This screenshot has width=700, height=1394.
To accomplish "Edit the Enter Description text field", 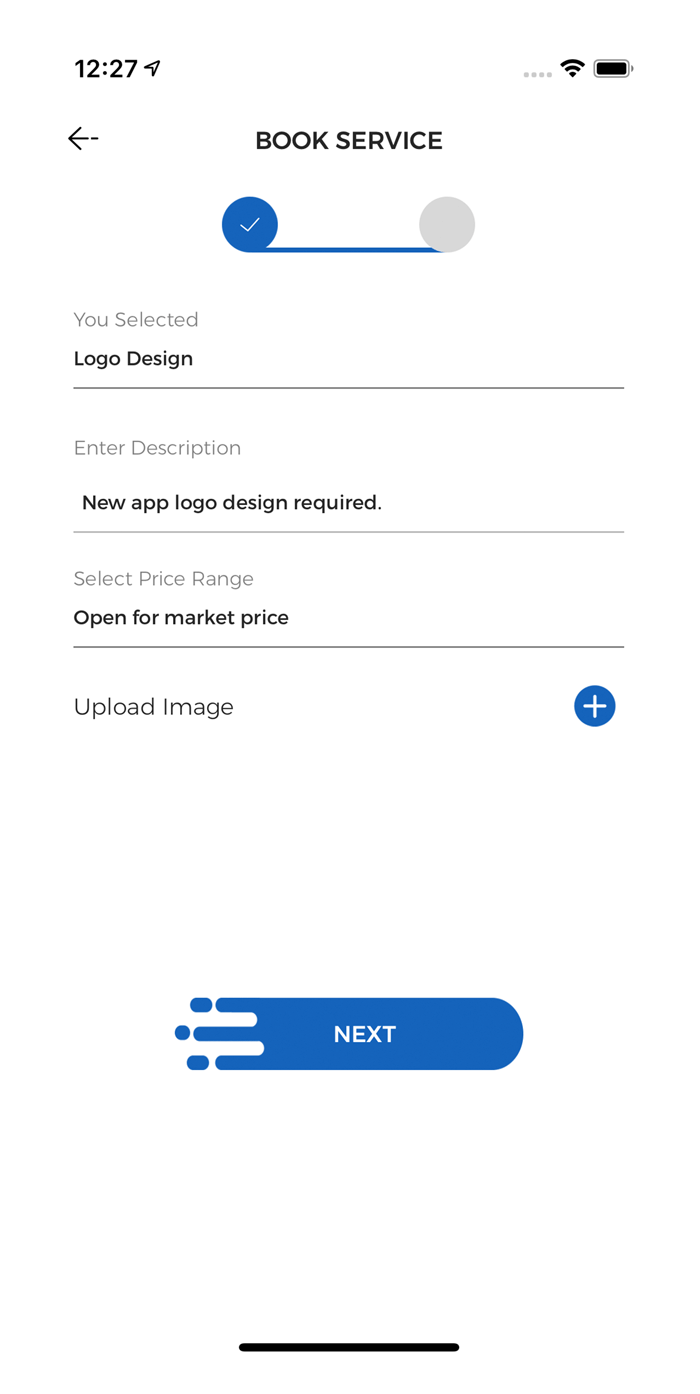I will pyautogui.click(x=348, y=502).
